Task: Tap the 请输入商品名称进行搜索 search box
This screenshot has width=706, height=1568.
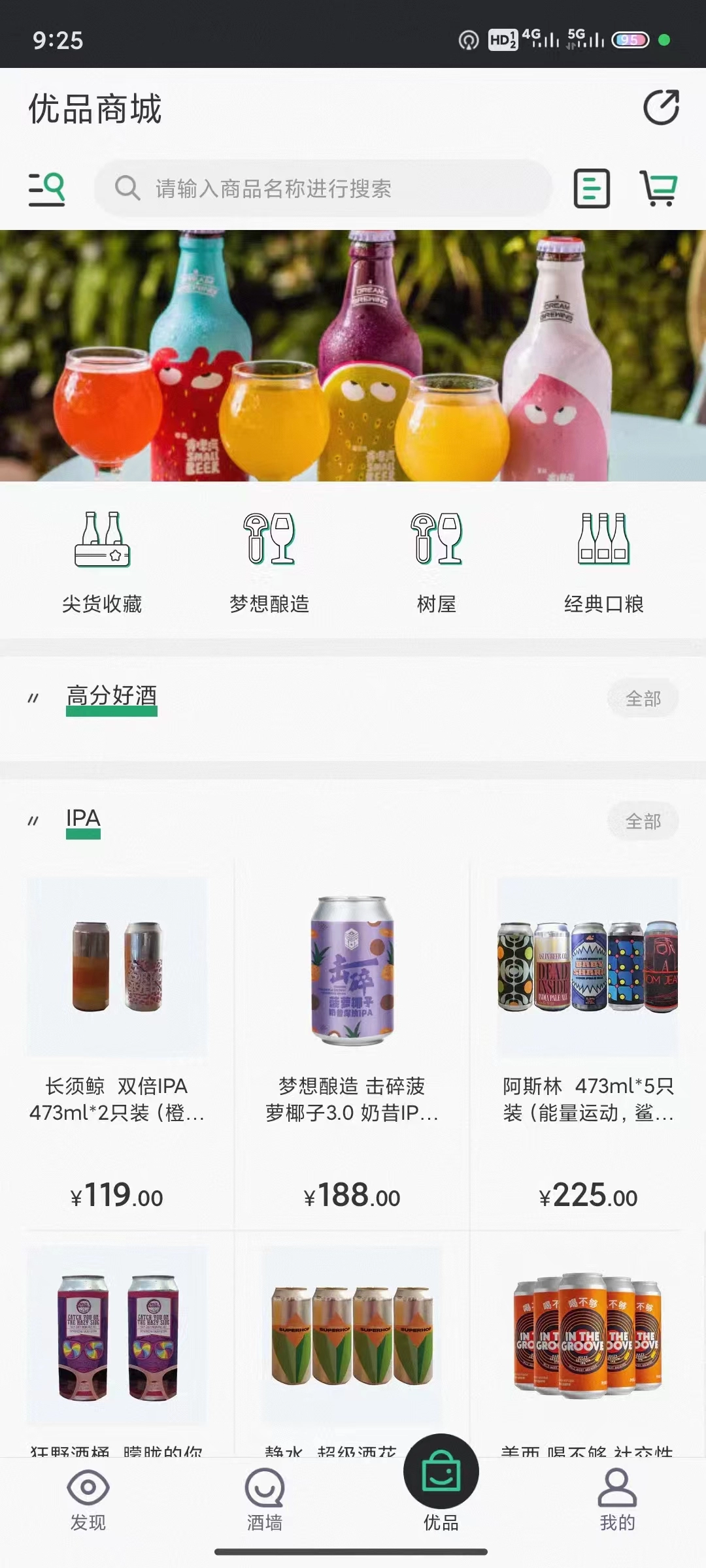Action: pos(324,189)
